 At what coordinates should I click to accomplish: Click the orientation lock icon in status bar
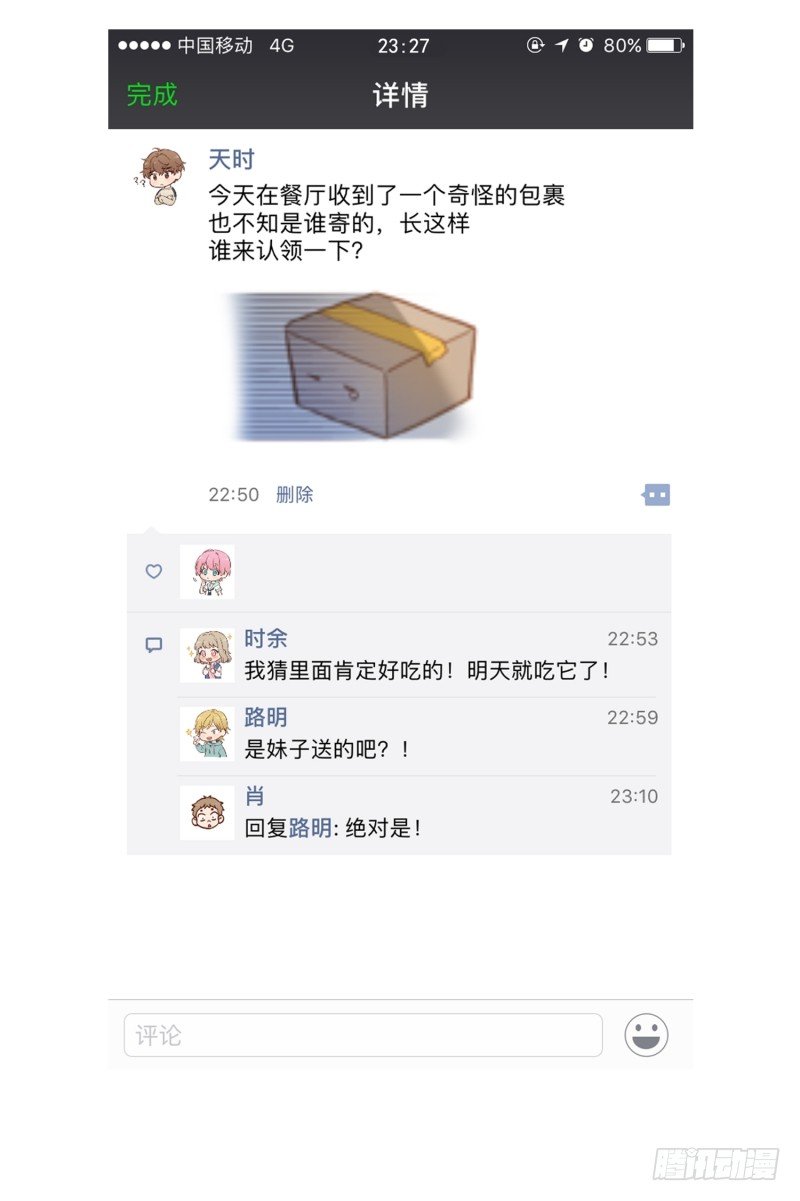(537, 45)
